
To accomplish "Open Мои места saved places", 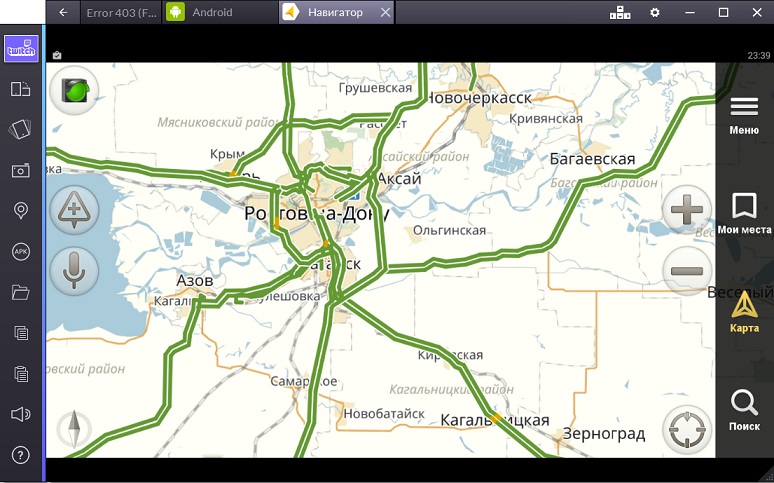I will pos(744,213).
